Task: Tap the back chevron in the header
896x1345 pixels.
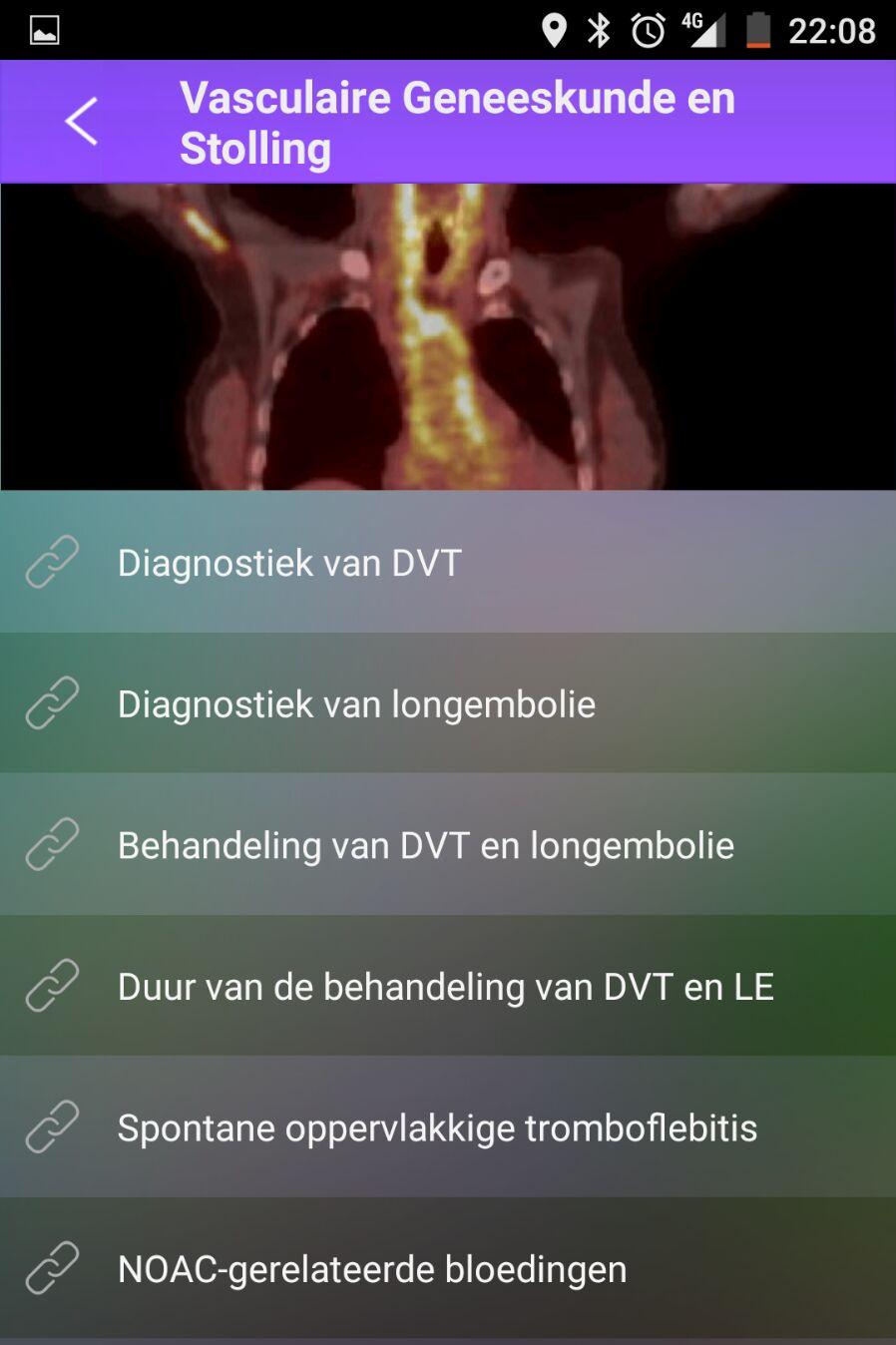Action: [79, 121]
